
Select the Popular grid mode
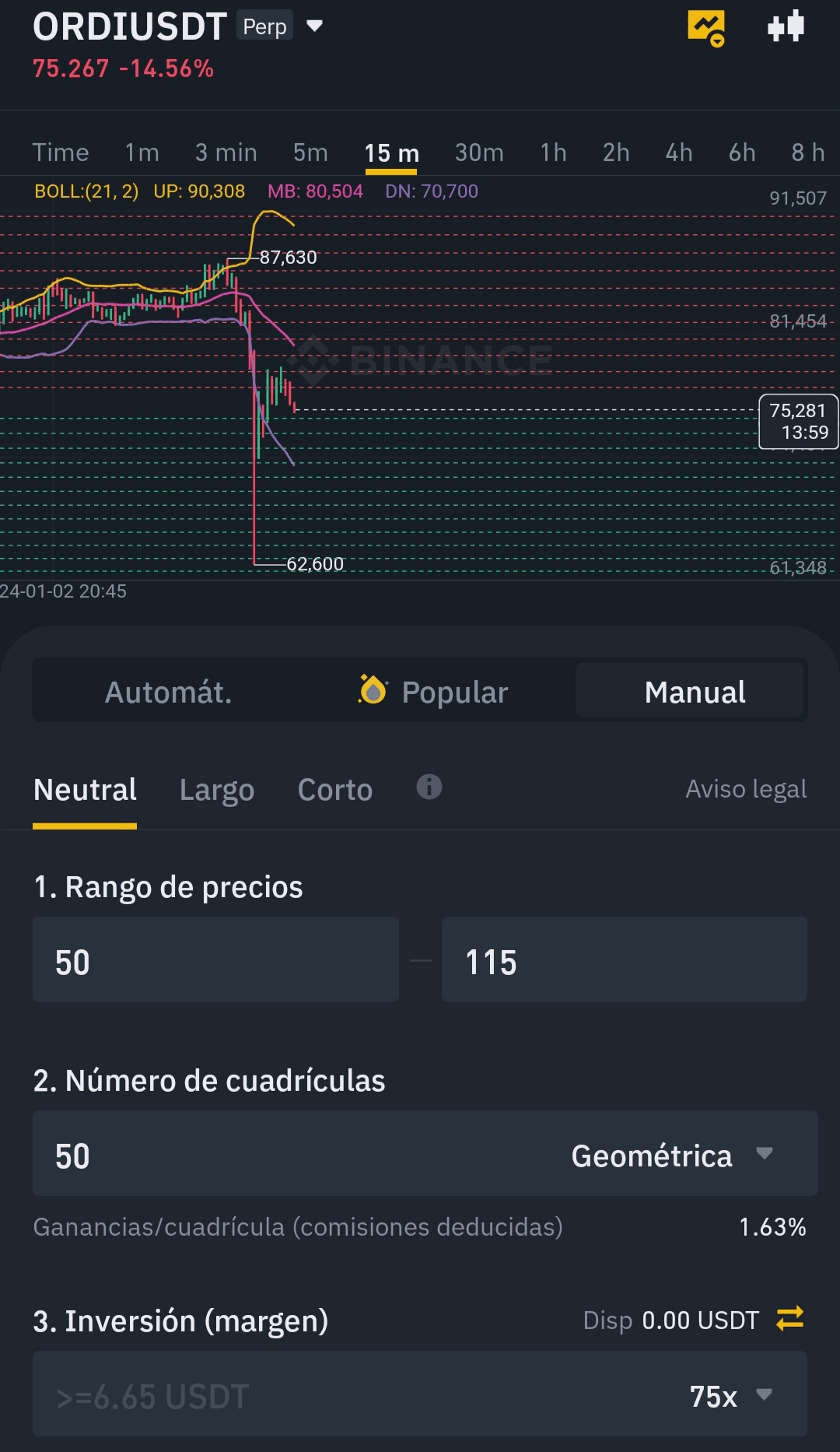[434, 692]
